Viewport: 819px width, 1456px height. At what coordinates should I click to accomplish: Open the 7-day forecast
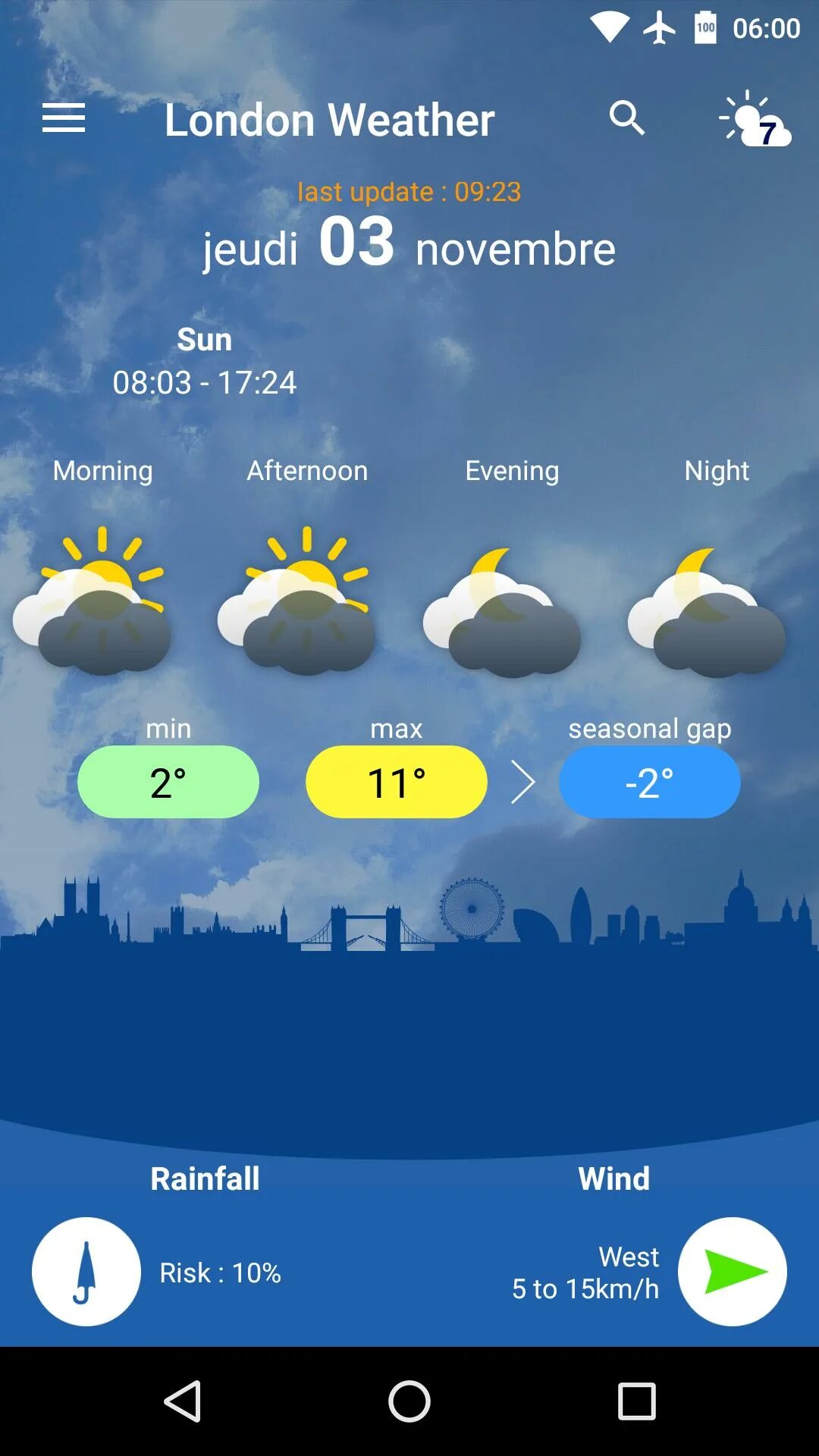754,118
